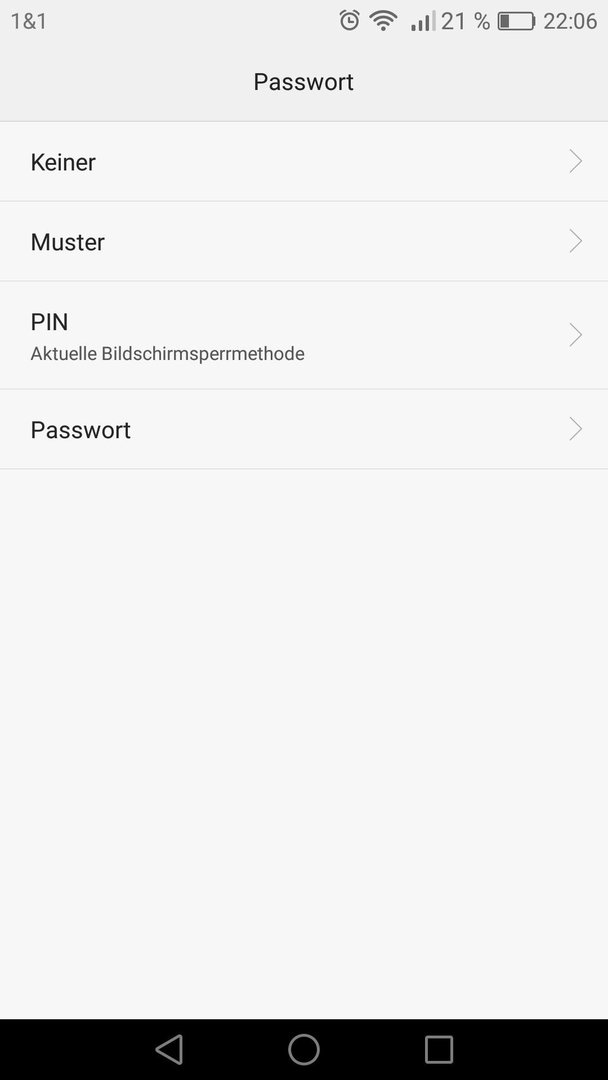Open the PIN lock option
This screenshot has width=608, height=1080.
(304, 335)
